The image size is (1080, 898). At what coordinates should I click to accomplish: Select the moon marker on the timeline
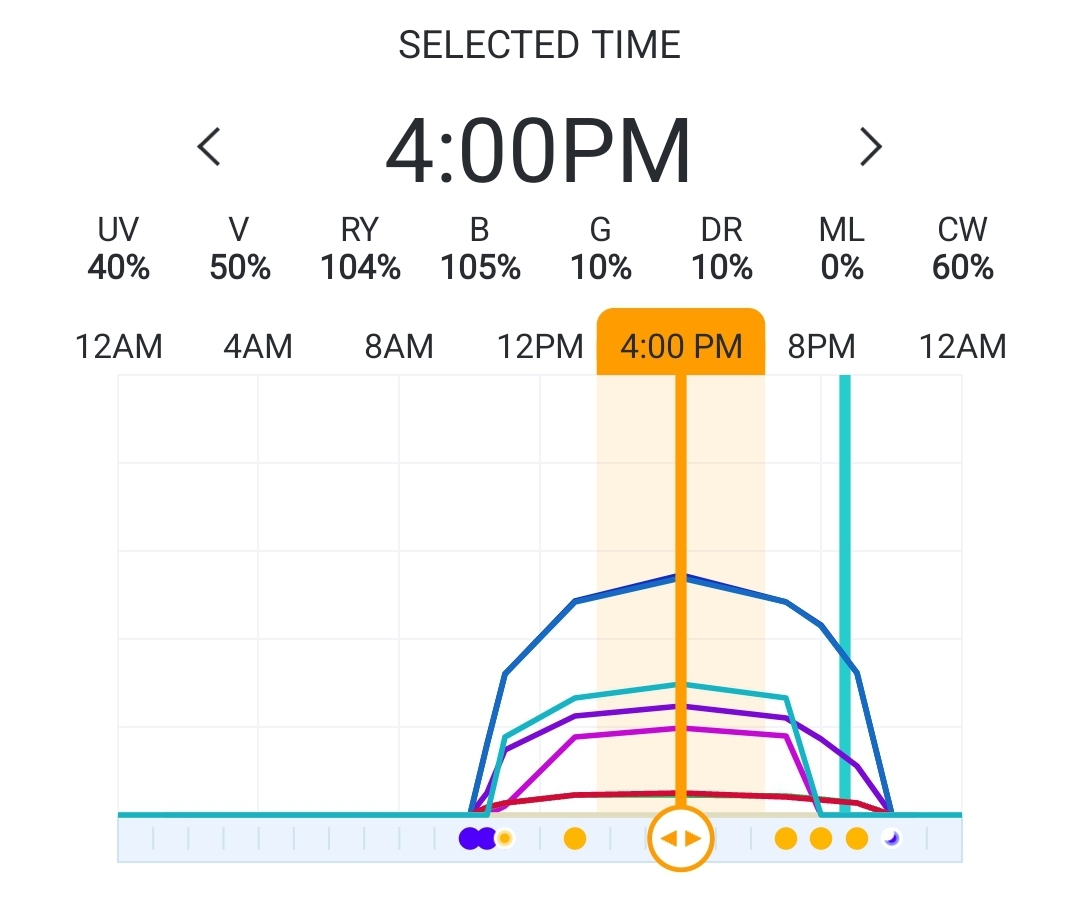[x=891, y=838]
